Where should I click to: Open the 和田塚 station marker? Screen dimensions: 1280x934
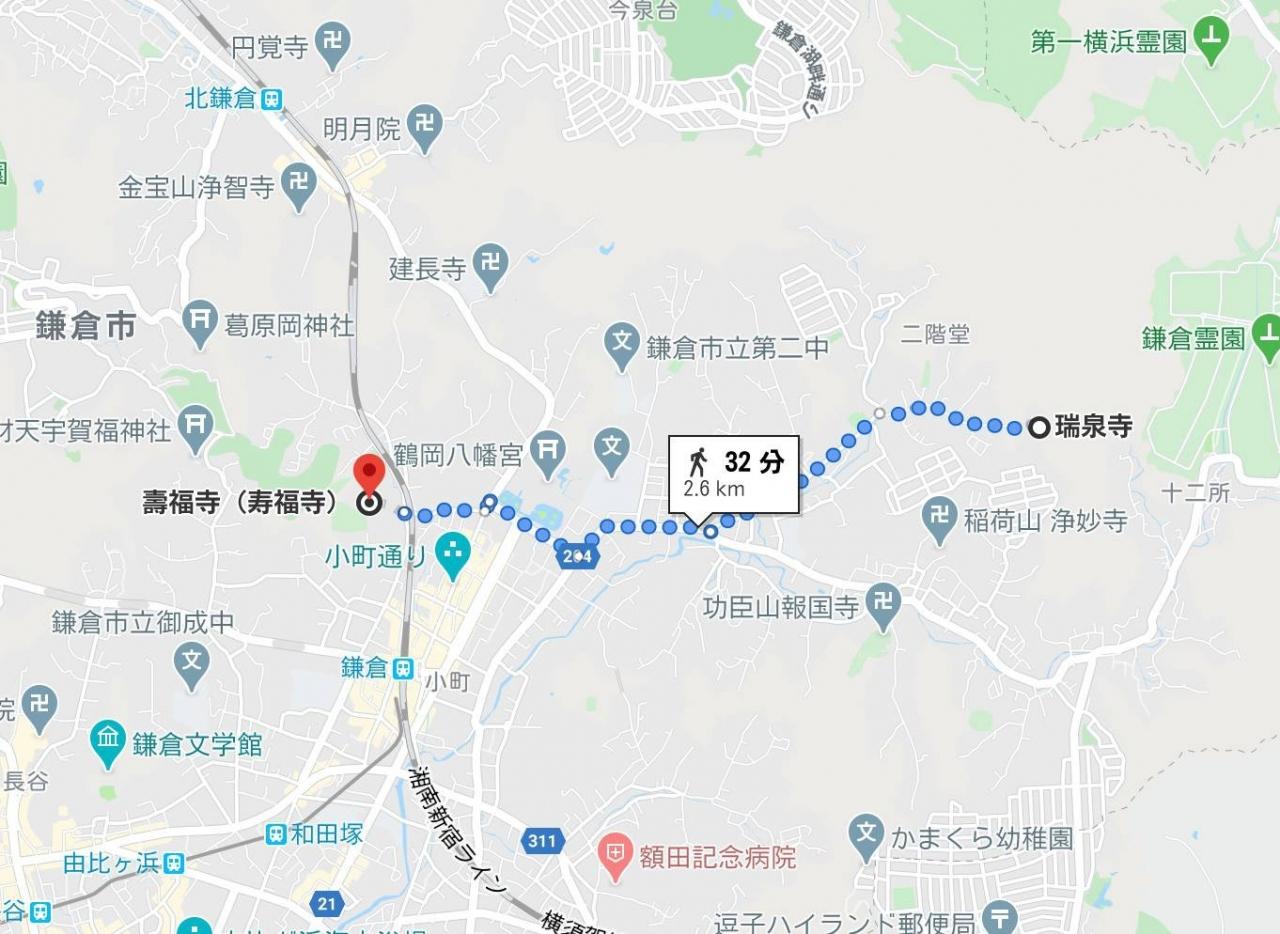tap(277, 833)
